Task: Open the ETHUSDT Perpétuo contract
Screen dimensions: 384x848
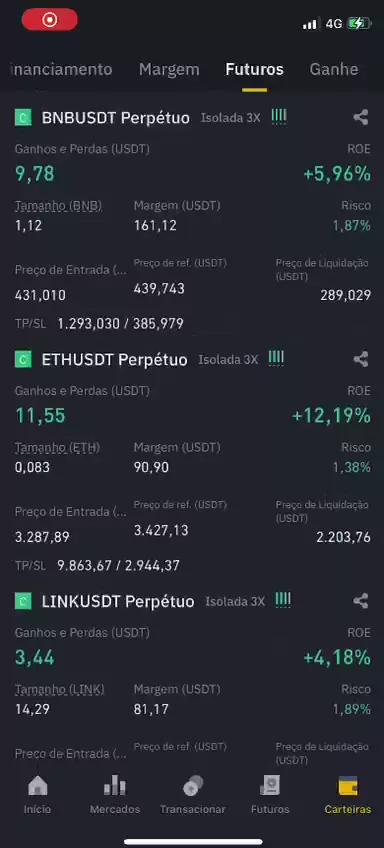Action: coord(115,360)
